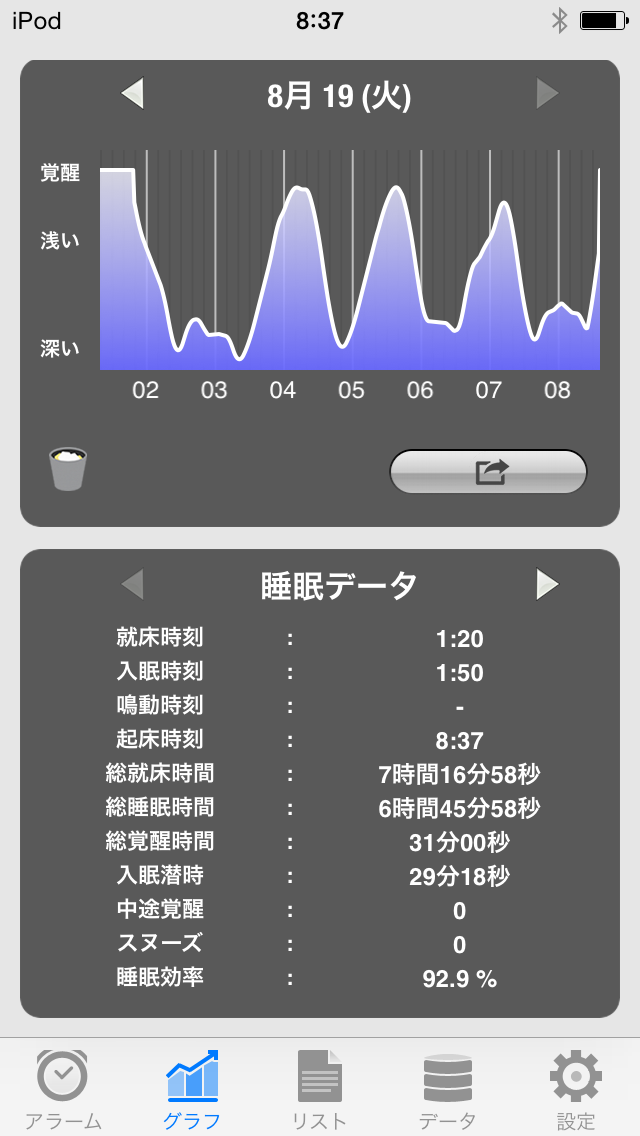
Task: Switch to the アラーム tab
Action: tap(62, 1088)
